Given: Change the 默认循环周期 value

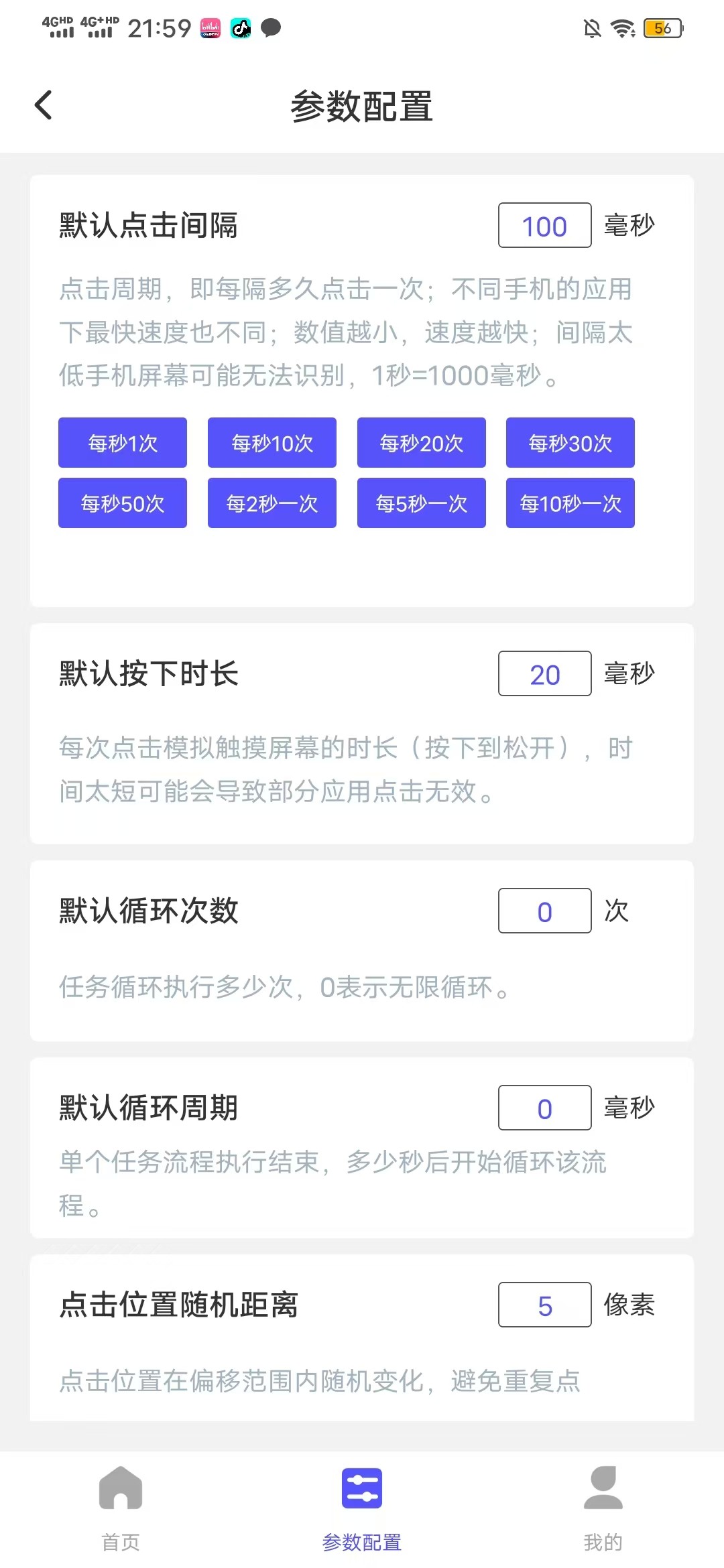Looking at the screenshot, I should tap(544, 1108).
